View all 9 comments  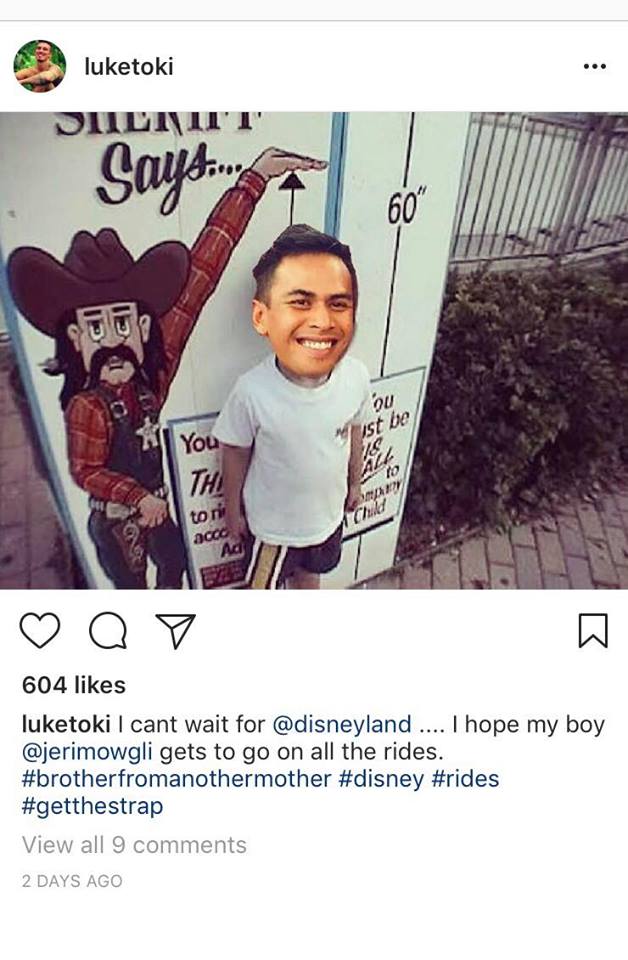(134, 845)
